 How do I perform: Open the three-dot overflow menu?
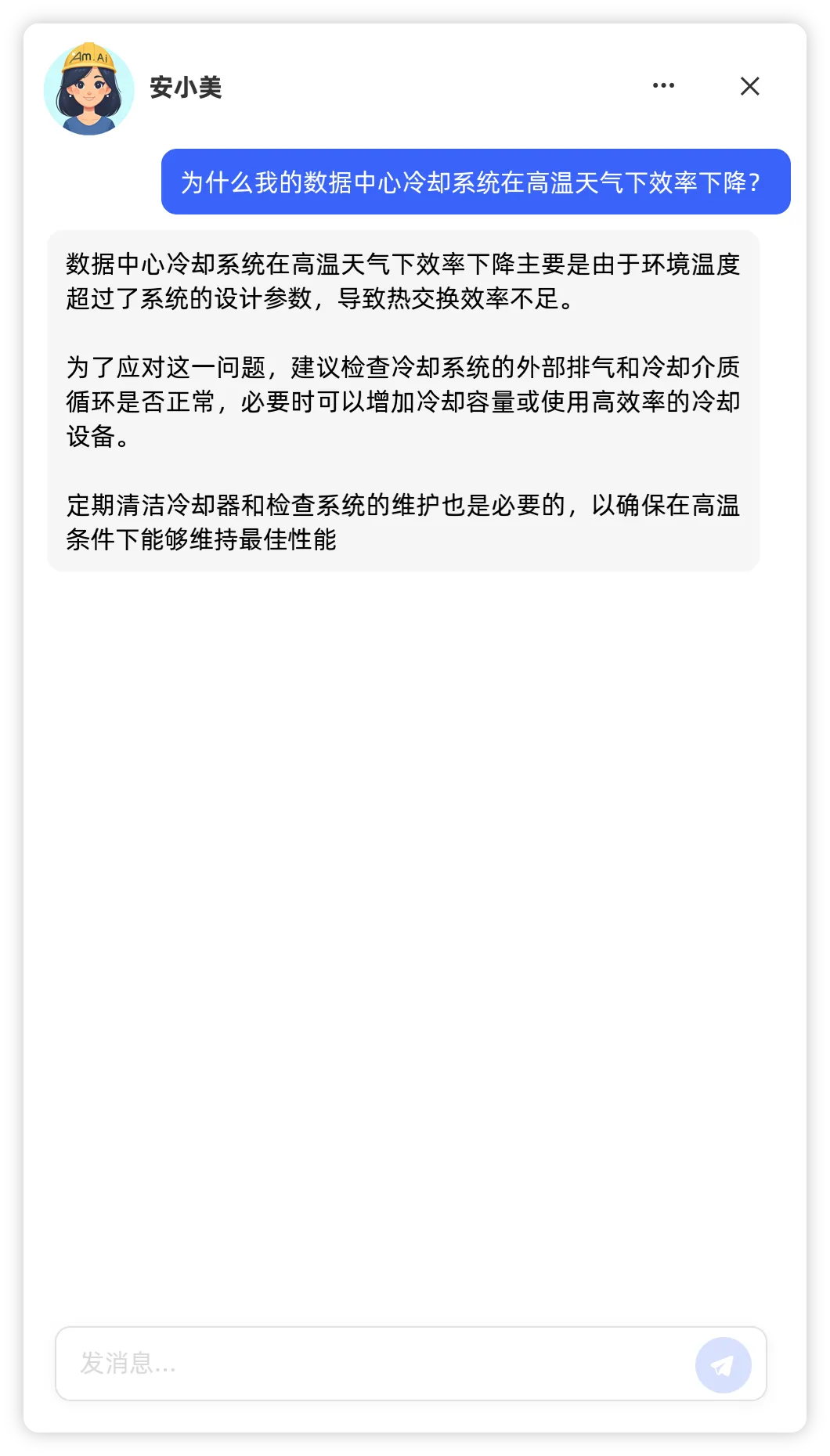[x=663, y=86]
